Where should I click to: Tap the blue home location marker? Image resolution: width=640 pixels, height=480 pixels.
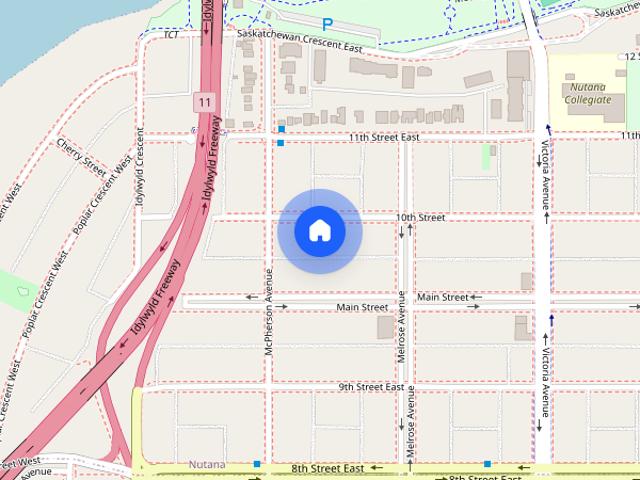click(x=319, y=231)
